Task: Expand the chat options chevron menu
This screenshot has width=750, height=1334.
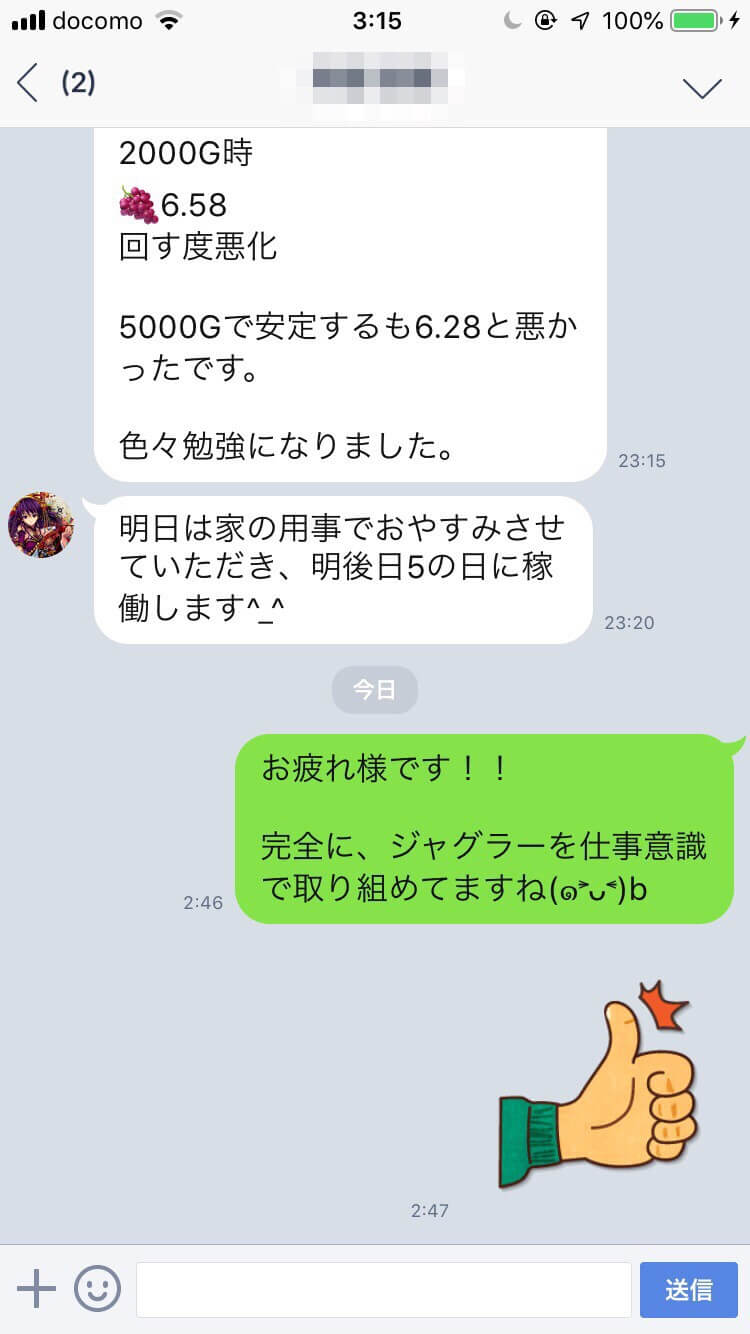Action: coord(702,86)
